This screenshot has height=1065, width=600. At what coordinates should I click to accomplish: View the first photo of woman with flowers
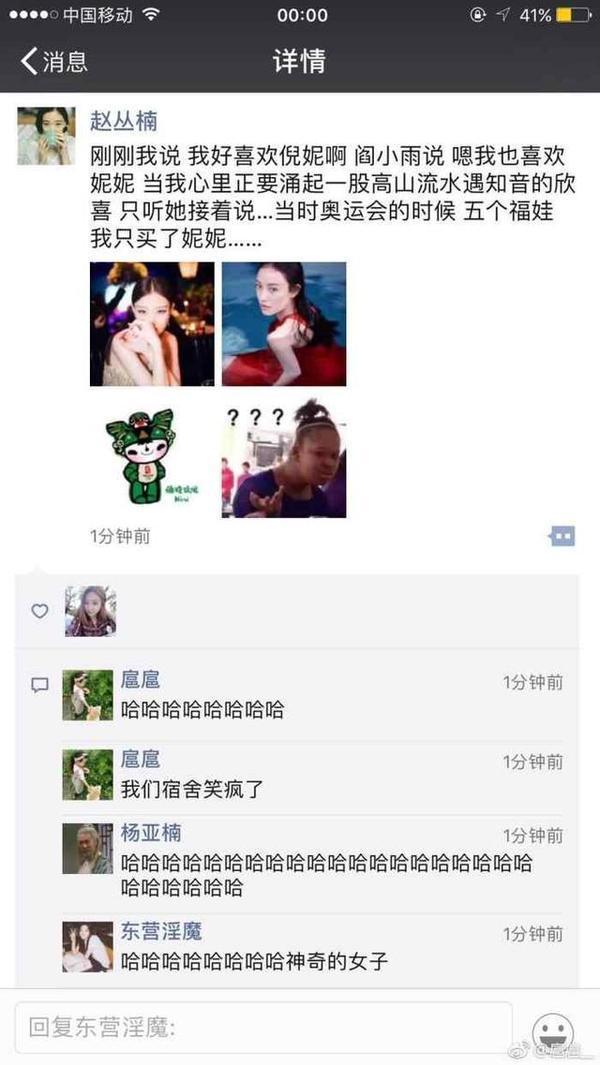click(x=152, y=324)
